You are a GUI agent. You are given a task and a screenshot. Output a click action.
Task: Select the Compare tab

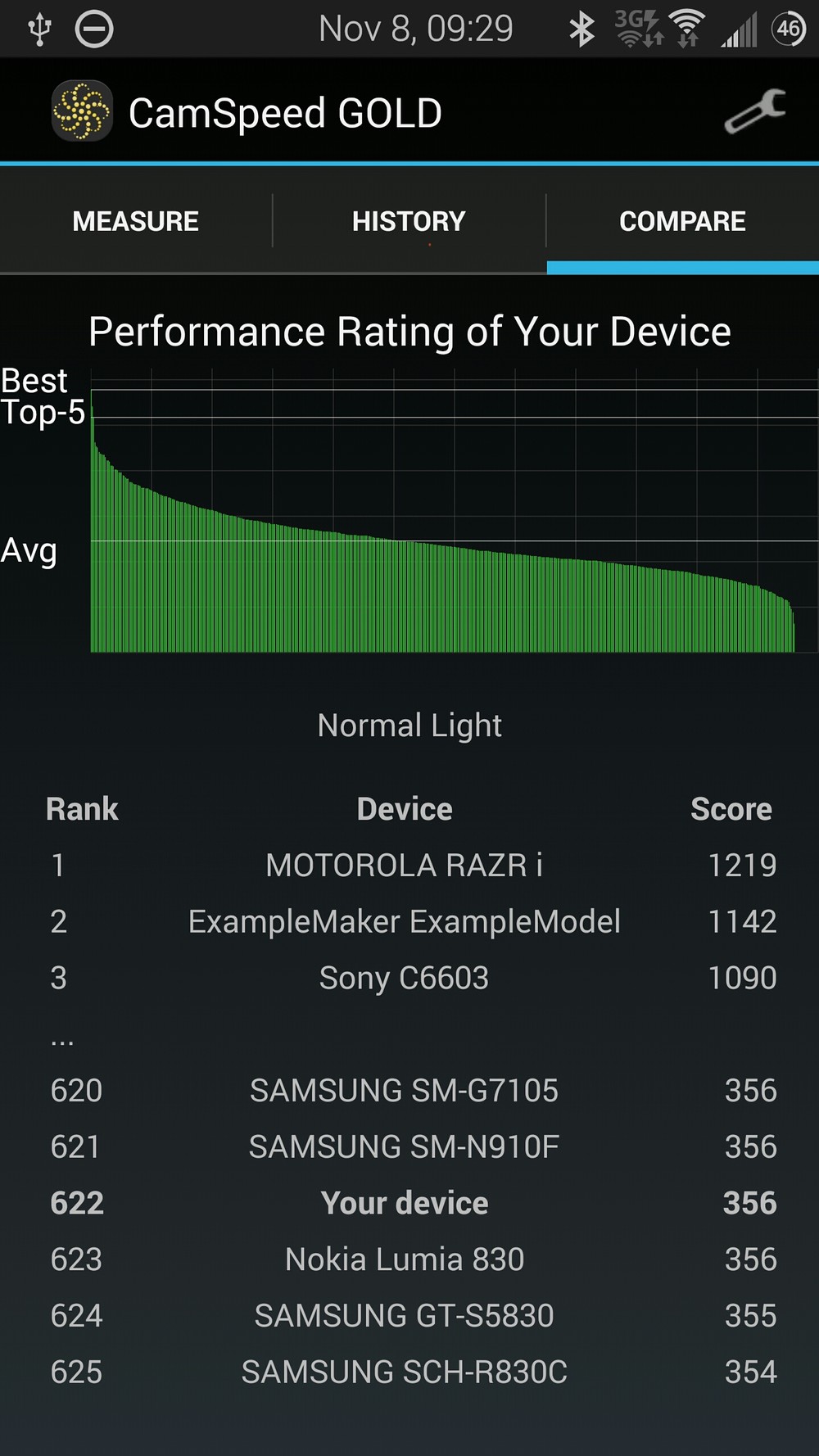coord(683,221)
